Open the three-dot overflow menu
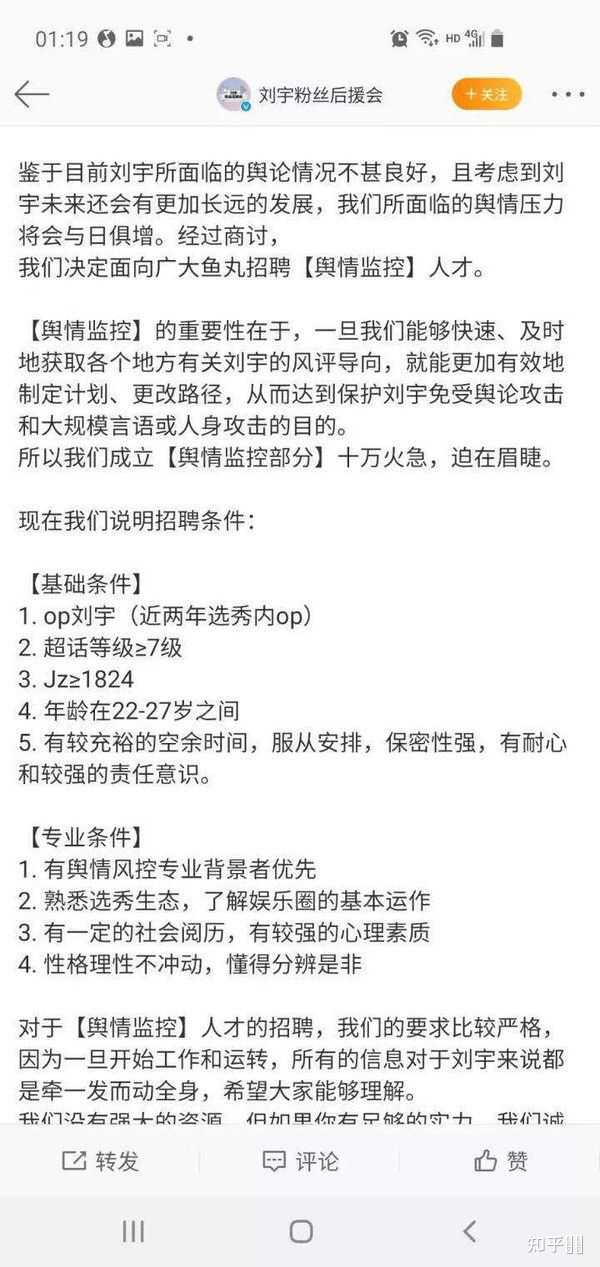The width and height of the screenshot is (600, 1267). click(x=567, y=95)
